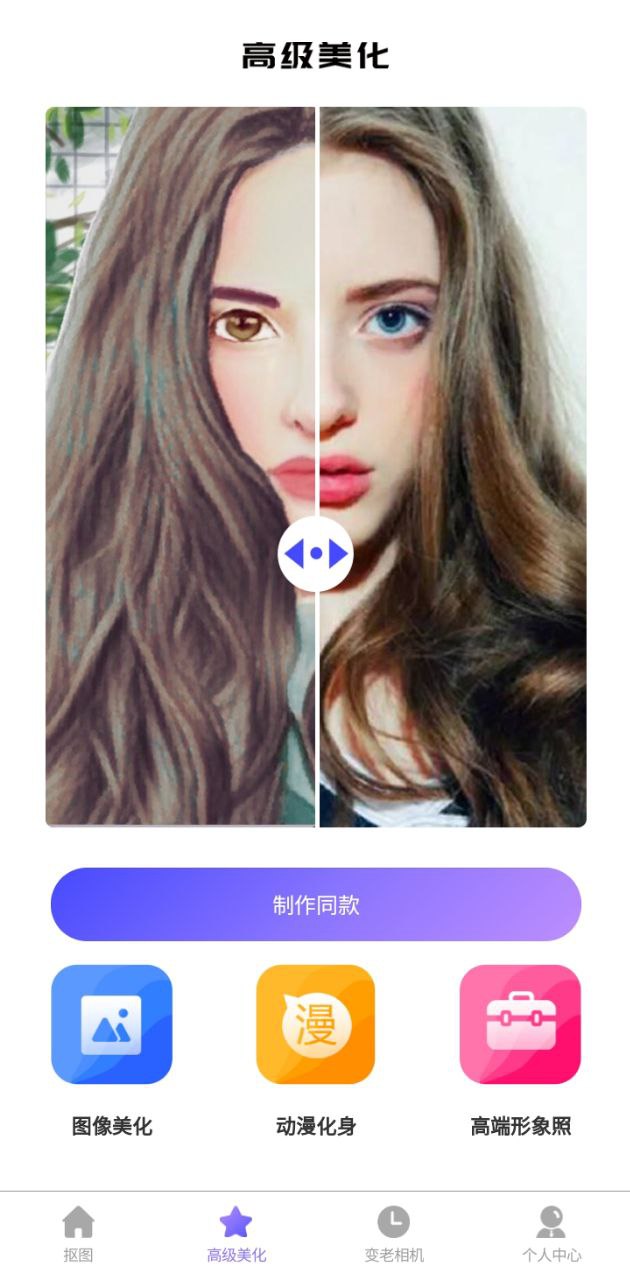
Task: Switch to the 变老相机 tab
Action: click(394, 1235)
